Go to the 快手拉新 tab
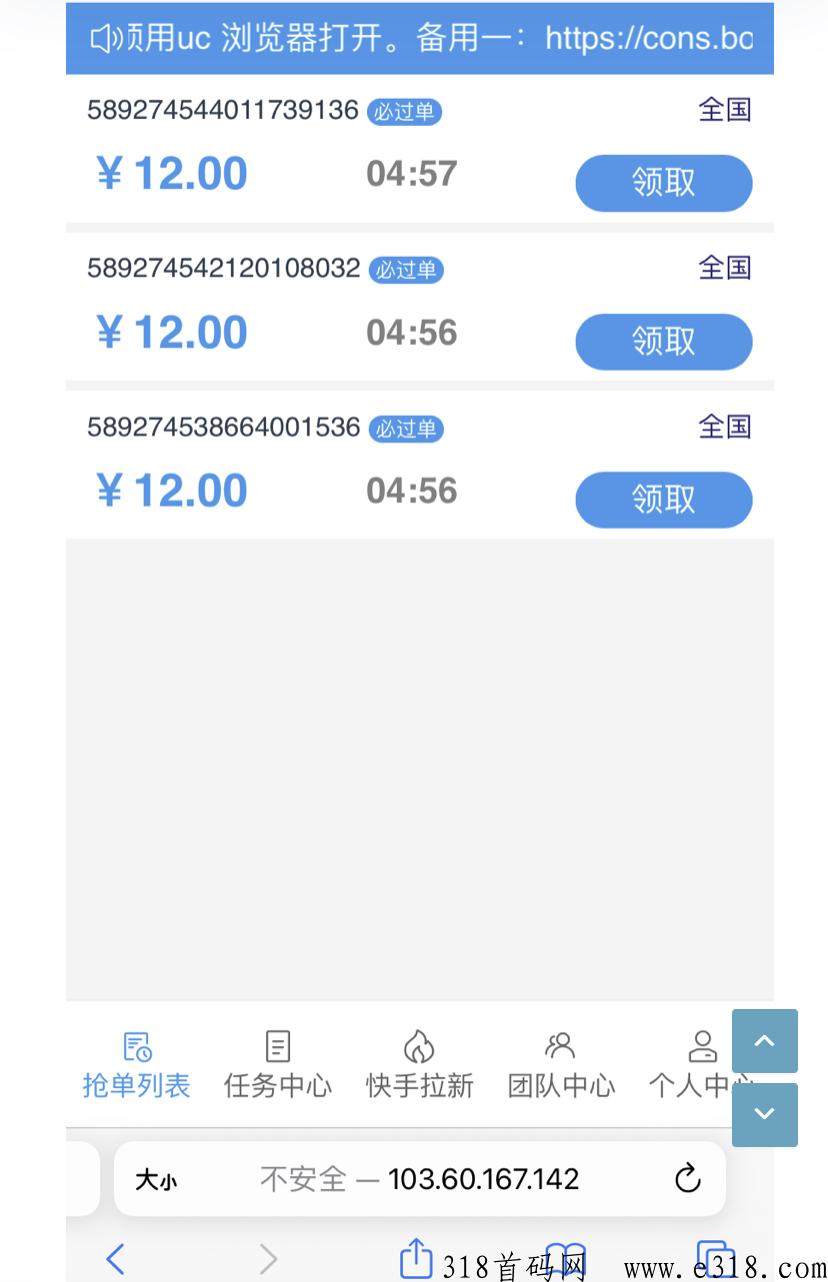828x1282 pixels. 419,1066
